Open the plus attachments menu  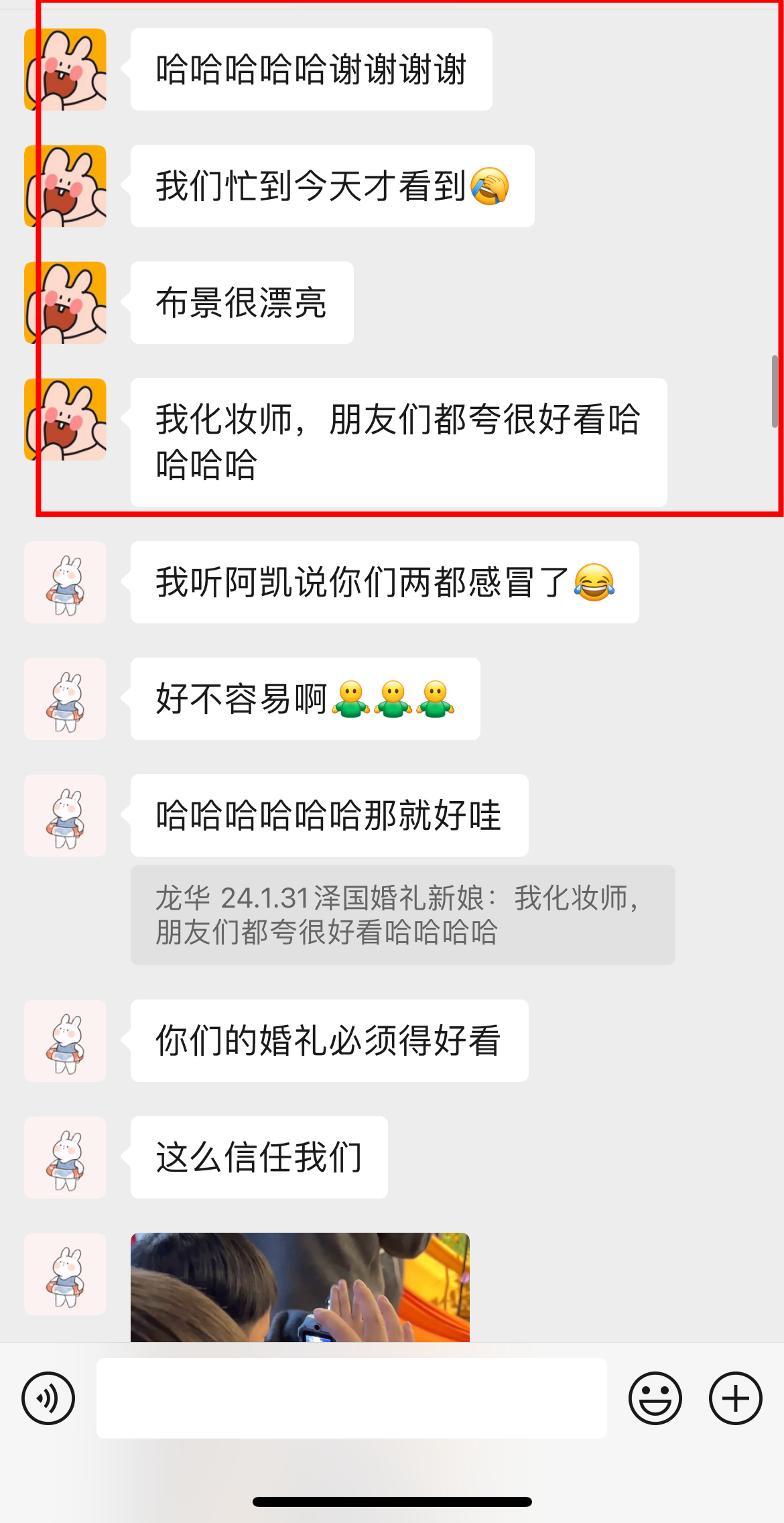pyautogui.click(x=736, y=1398)
